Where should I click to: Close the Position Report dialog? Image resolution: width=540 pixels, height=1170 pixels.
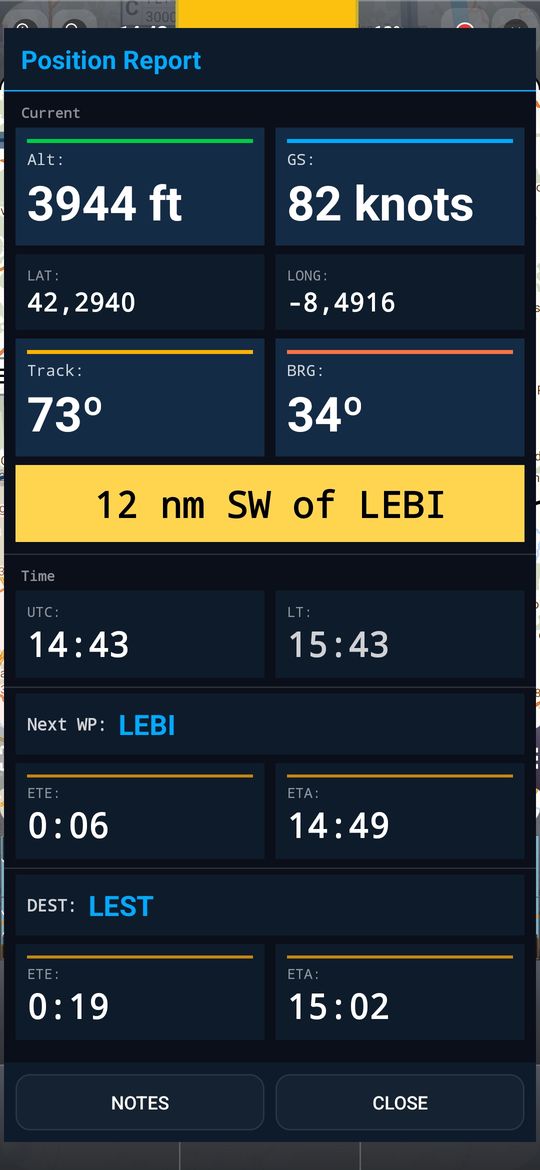click(400, 1102)
